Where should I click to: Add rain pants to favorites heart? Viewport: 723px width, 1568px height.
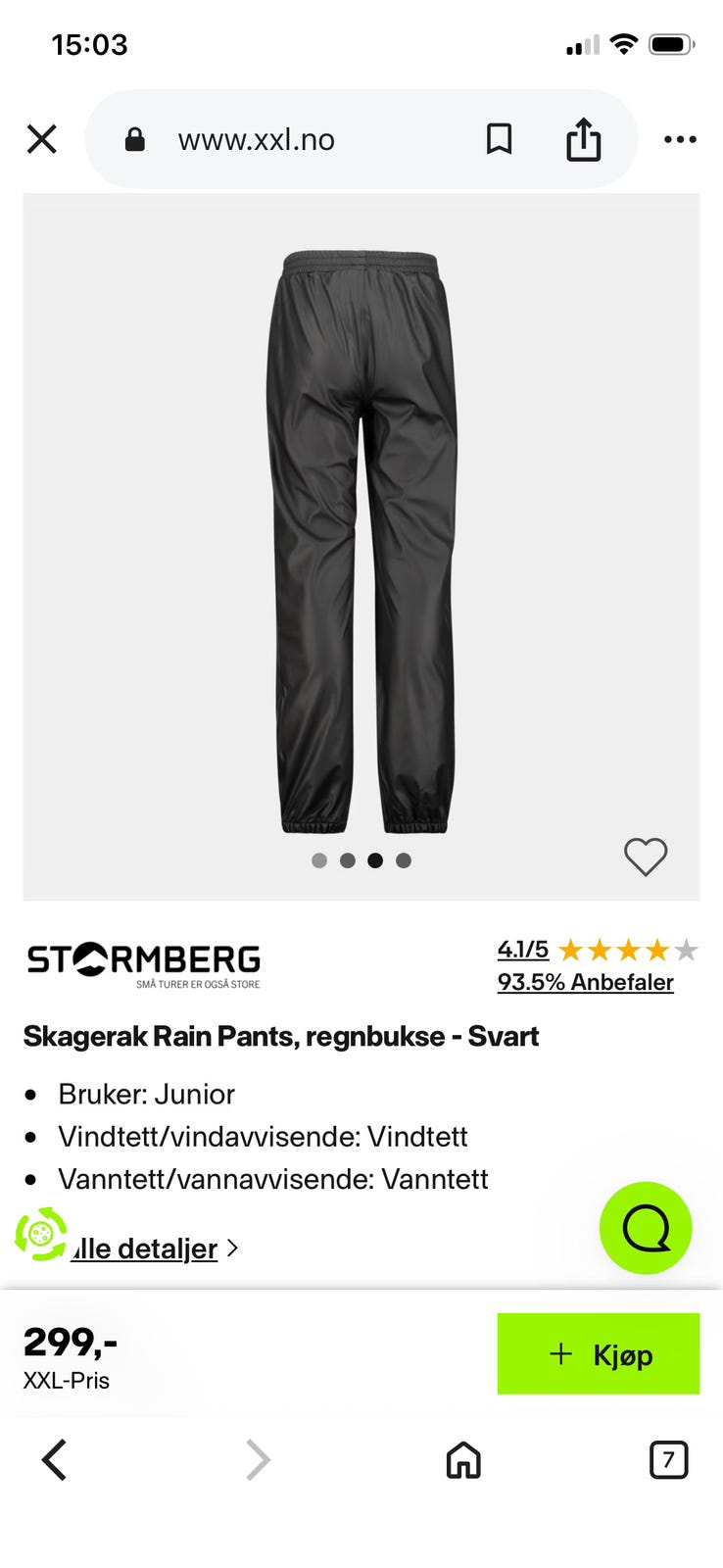coord(646,857)
